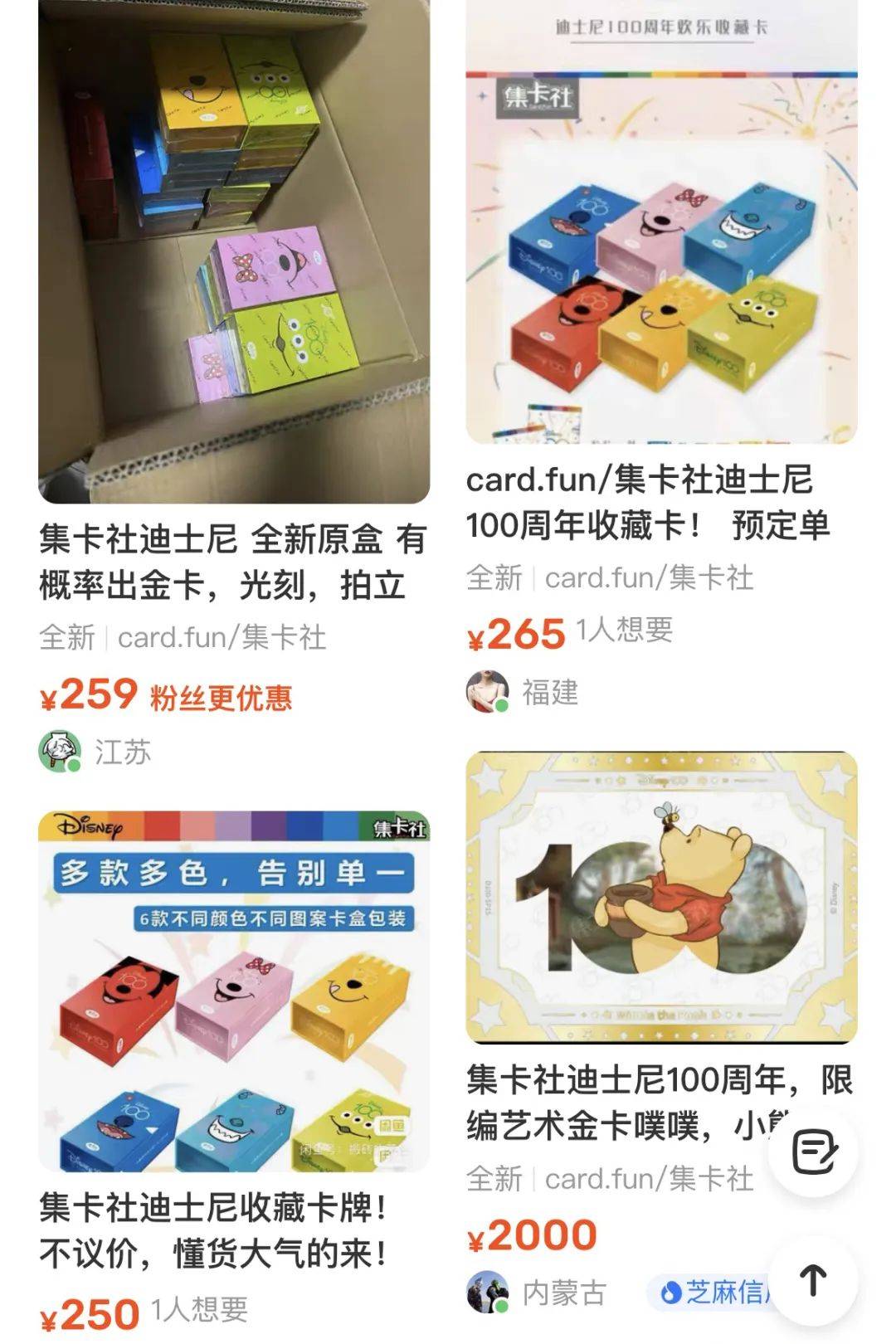Open the ¥250 集卡社迪士尼收藏卡牌 listing
This screenshot has width=896, height=1344.
tap(234, 991)
